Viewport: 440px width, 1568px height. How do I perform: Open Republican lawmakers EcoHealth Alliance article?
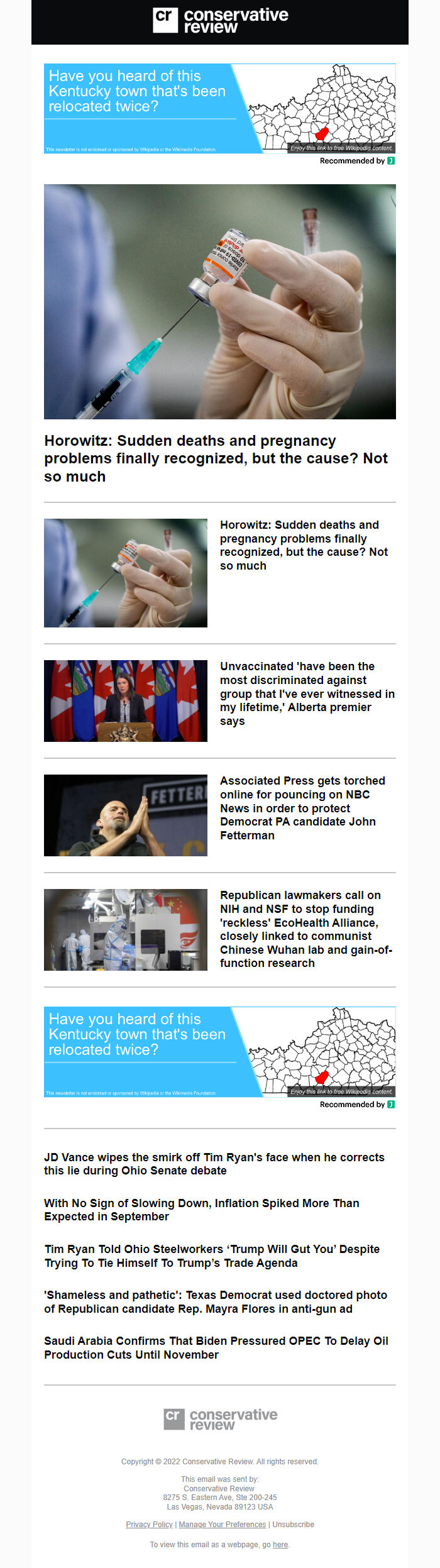pyautogui.click(x=305, y=929)
